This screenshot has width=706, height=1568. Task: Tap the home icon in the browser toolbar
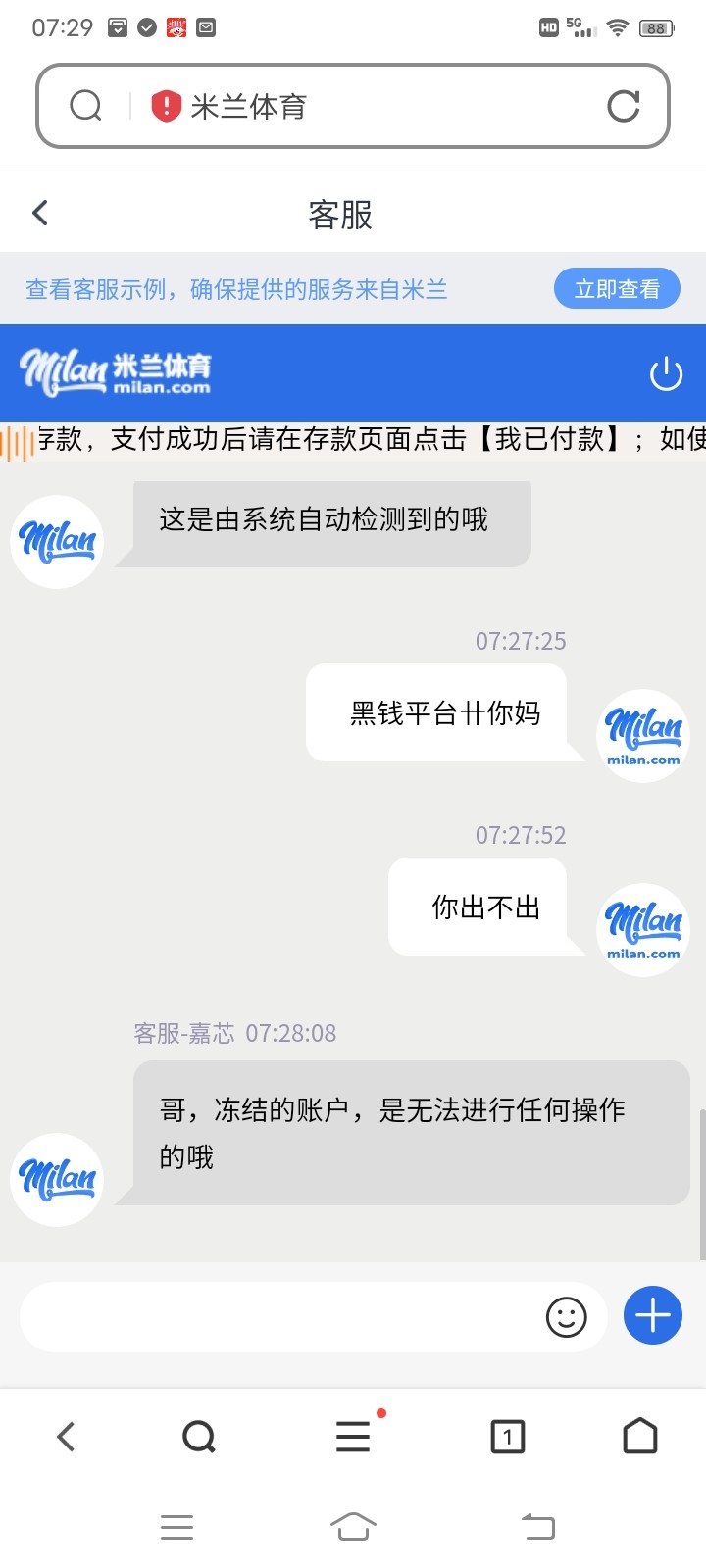tap(640, 1437)
